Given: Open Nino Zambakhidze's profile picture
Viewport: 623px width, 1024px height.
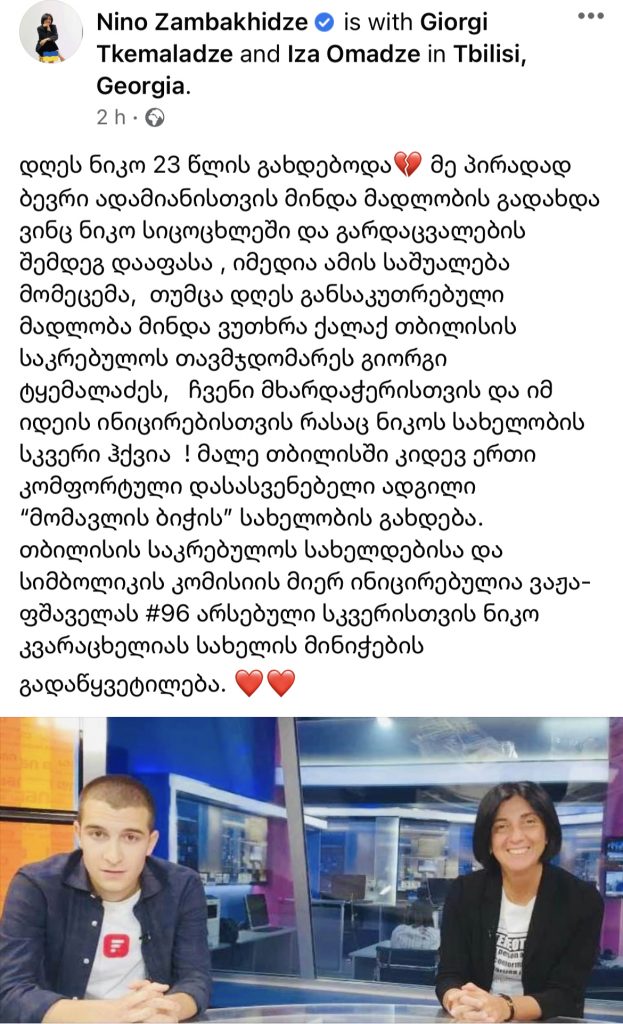Looking at the screenshot, I should [x=51, y=31].
